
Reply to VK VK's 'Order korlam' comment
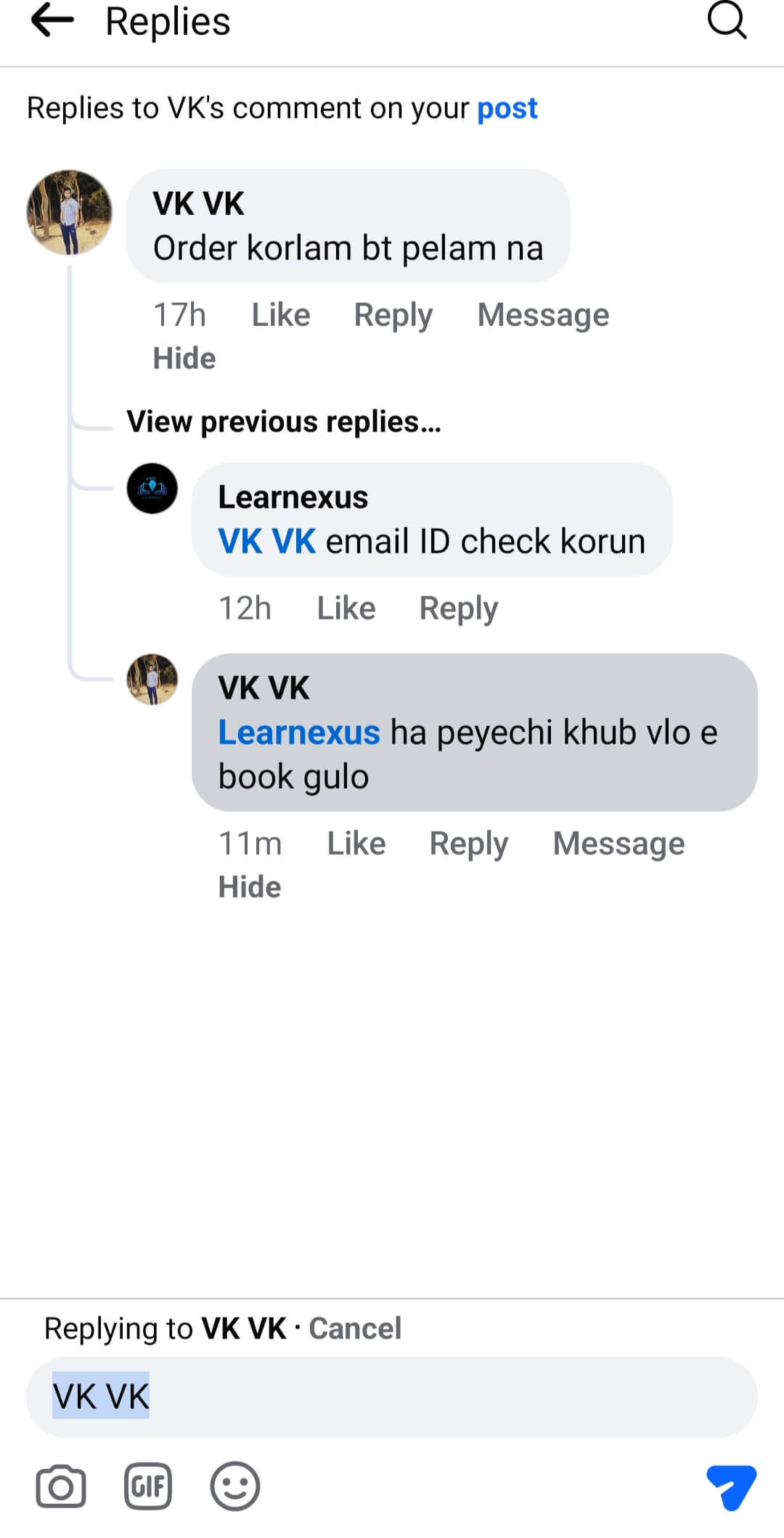tap(393, 315)
